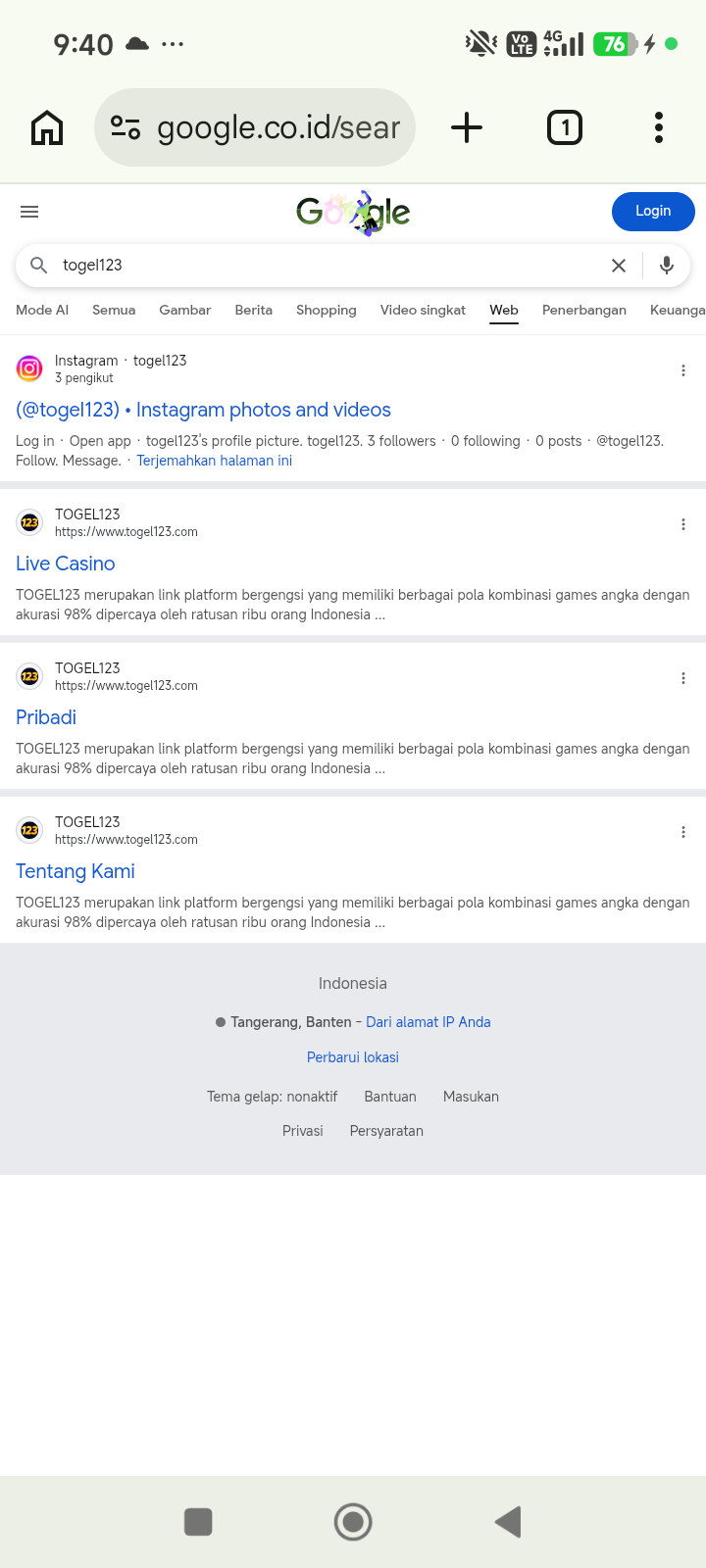Go back using the system back button

click(x=508, y=1522)
